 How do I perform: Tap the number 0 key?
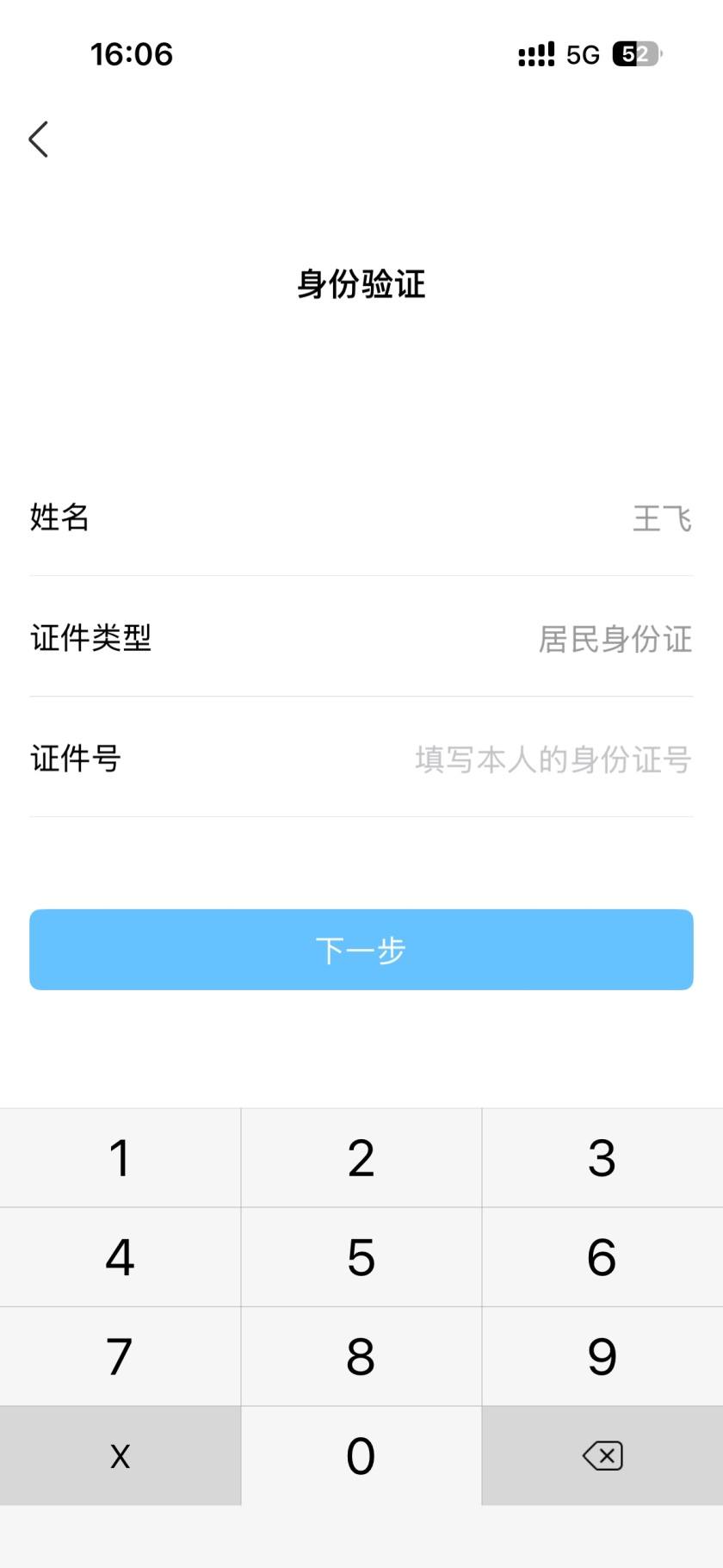[x=361, y=1455]
